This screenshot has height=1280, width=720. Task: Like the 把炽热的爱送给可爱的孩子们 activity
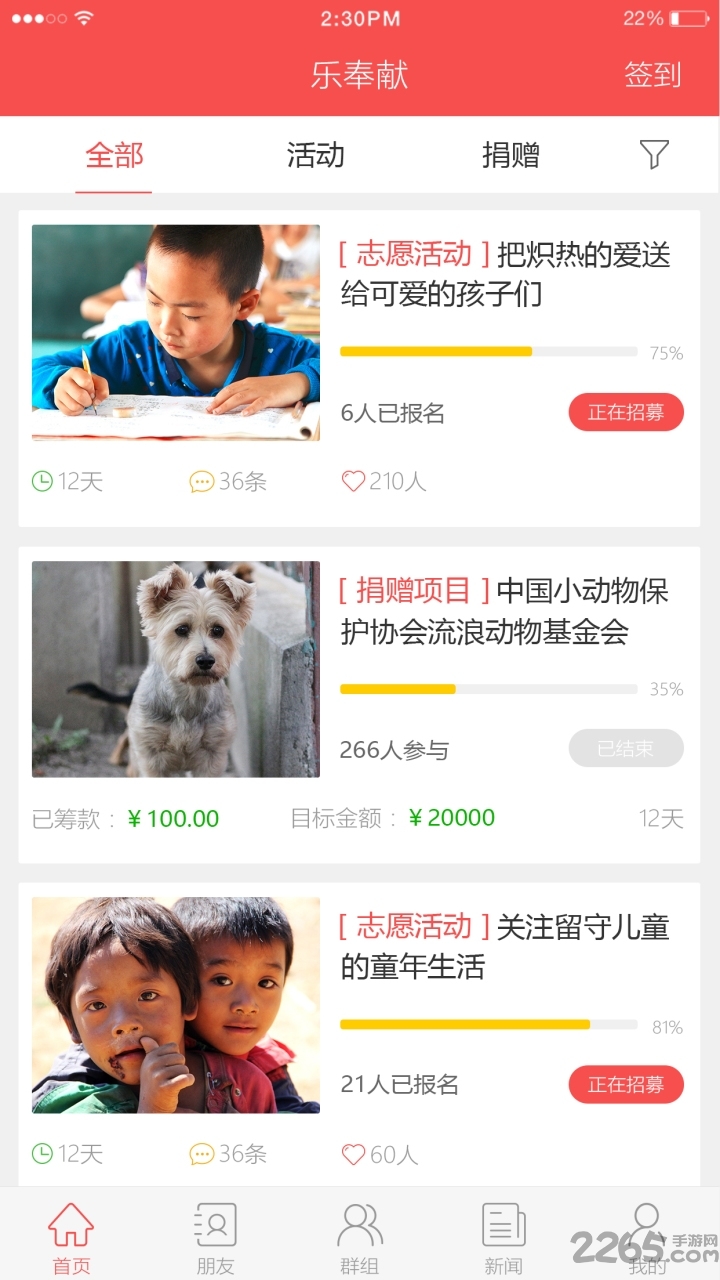tap(383, 482)
